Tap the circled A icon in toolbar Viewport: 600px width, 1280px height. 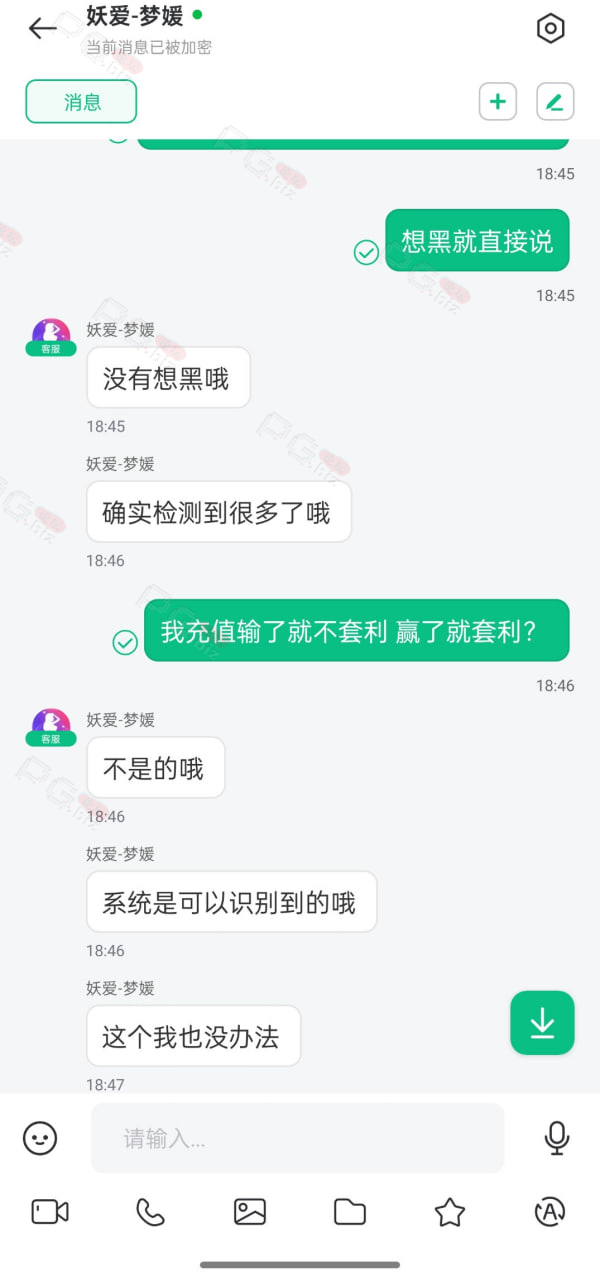550,1212
